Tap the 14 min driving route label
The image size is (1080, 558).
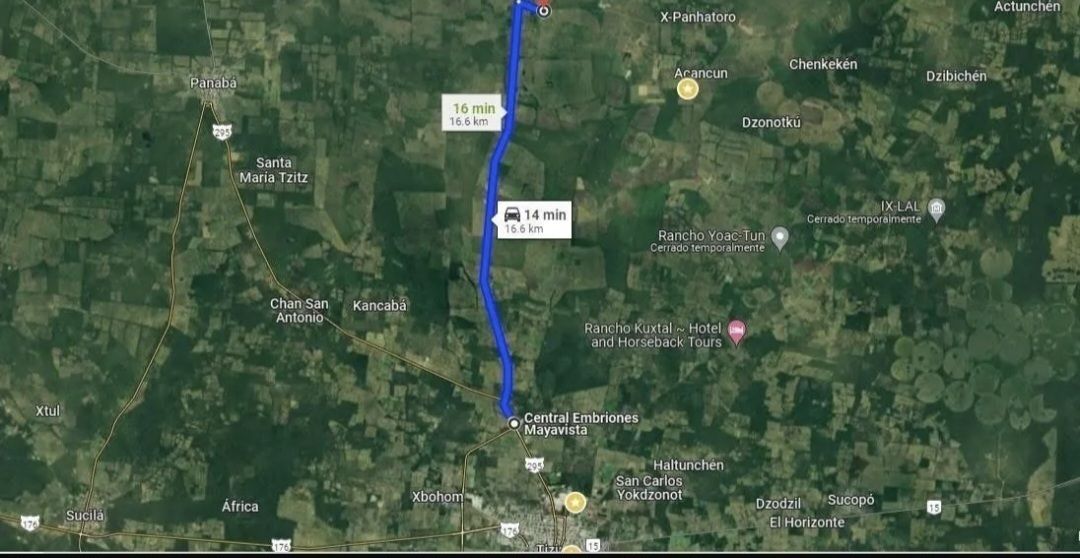click(535, 219)
